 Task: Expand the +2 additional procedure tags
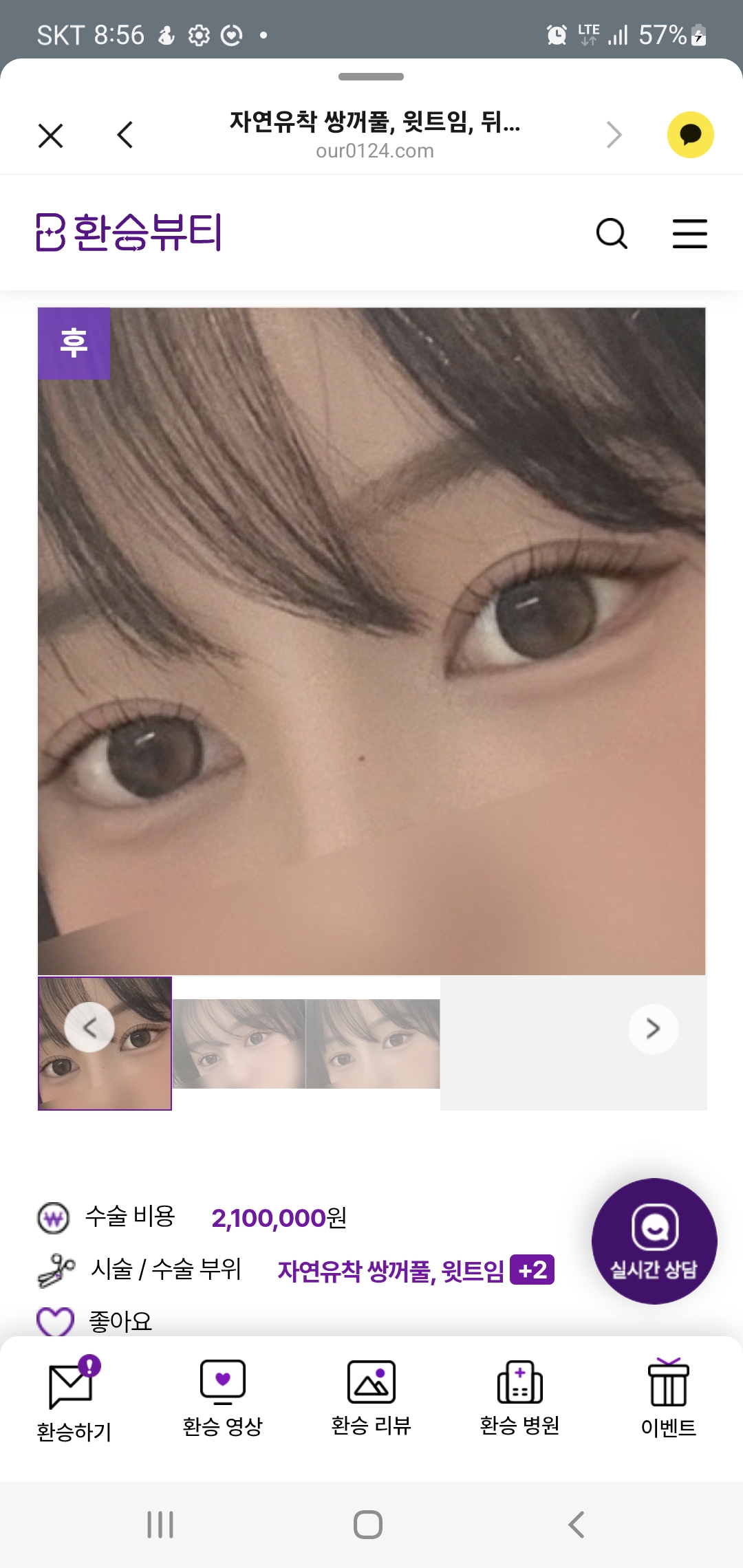[x=532, y=1270]
